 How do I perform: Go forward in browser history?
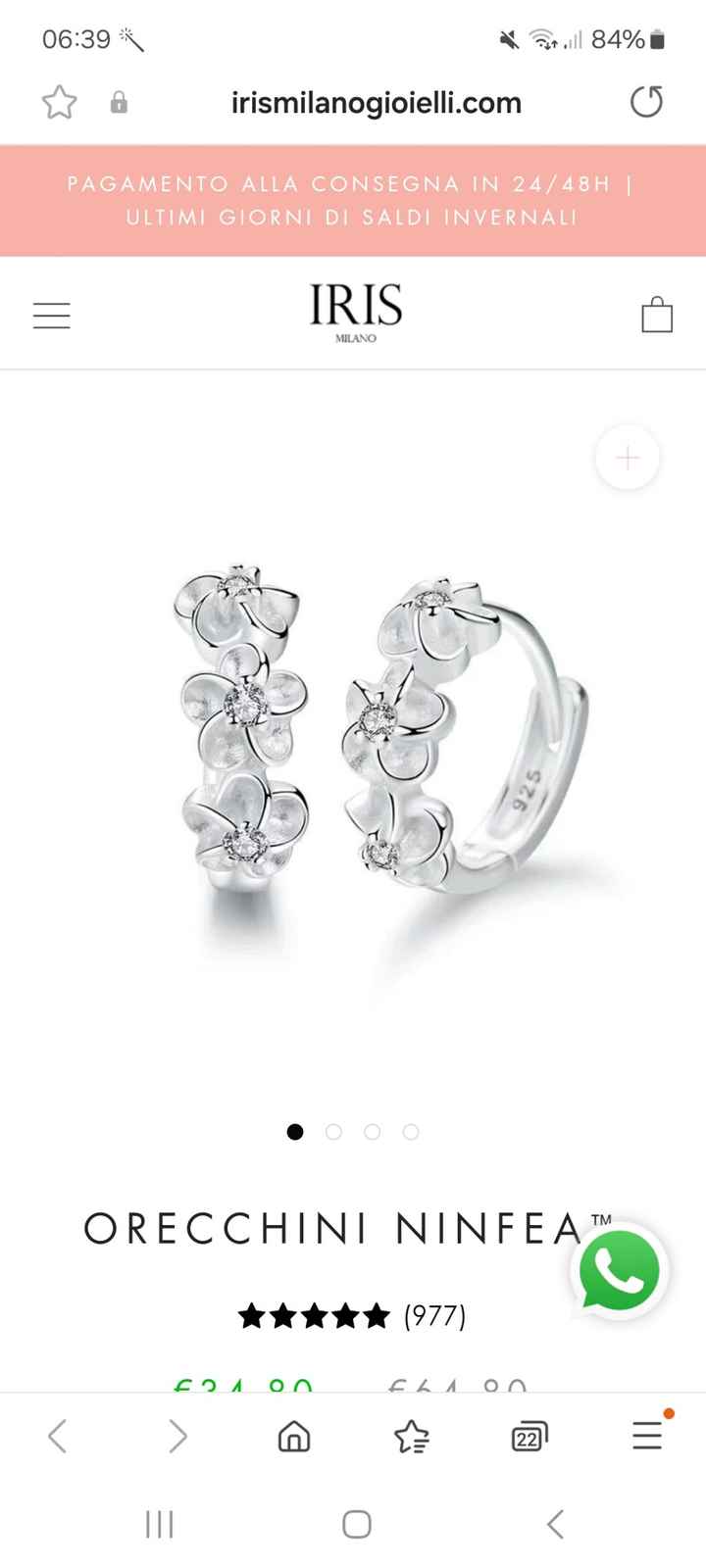click(x=177, y=1437)
